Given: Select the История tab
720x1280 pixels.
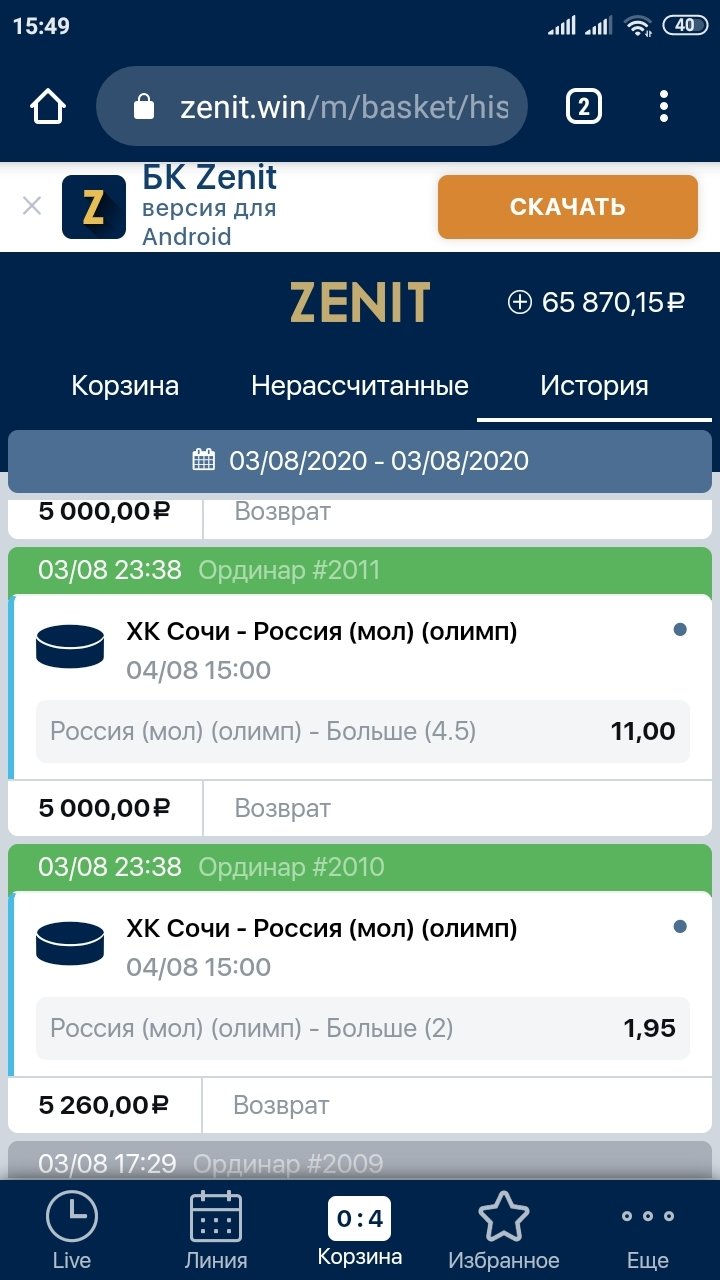Looking at the screenshot, I should [594, 386].
